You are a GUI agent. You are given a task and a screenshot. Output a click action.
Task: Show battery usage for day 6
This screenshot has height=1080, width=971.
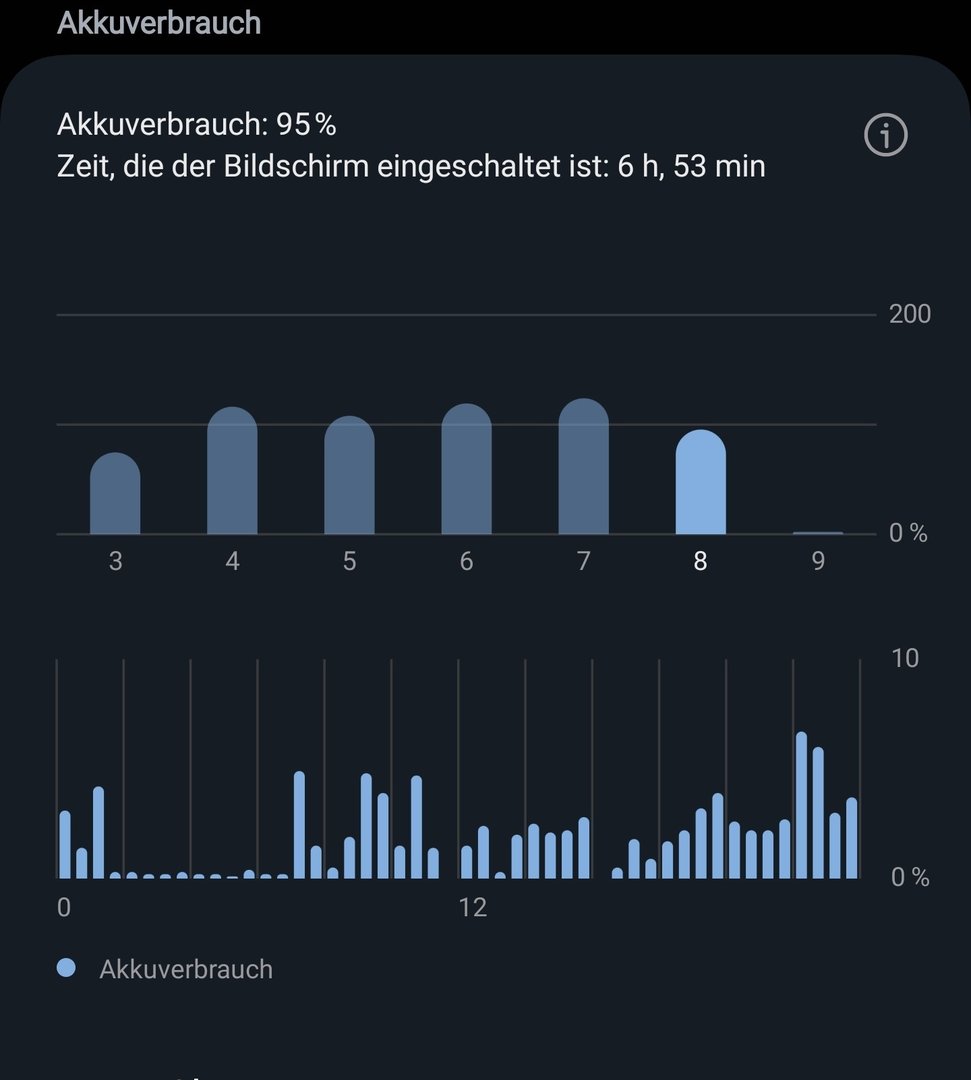tap(466, 470)
